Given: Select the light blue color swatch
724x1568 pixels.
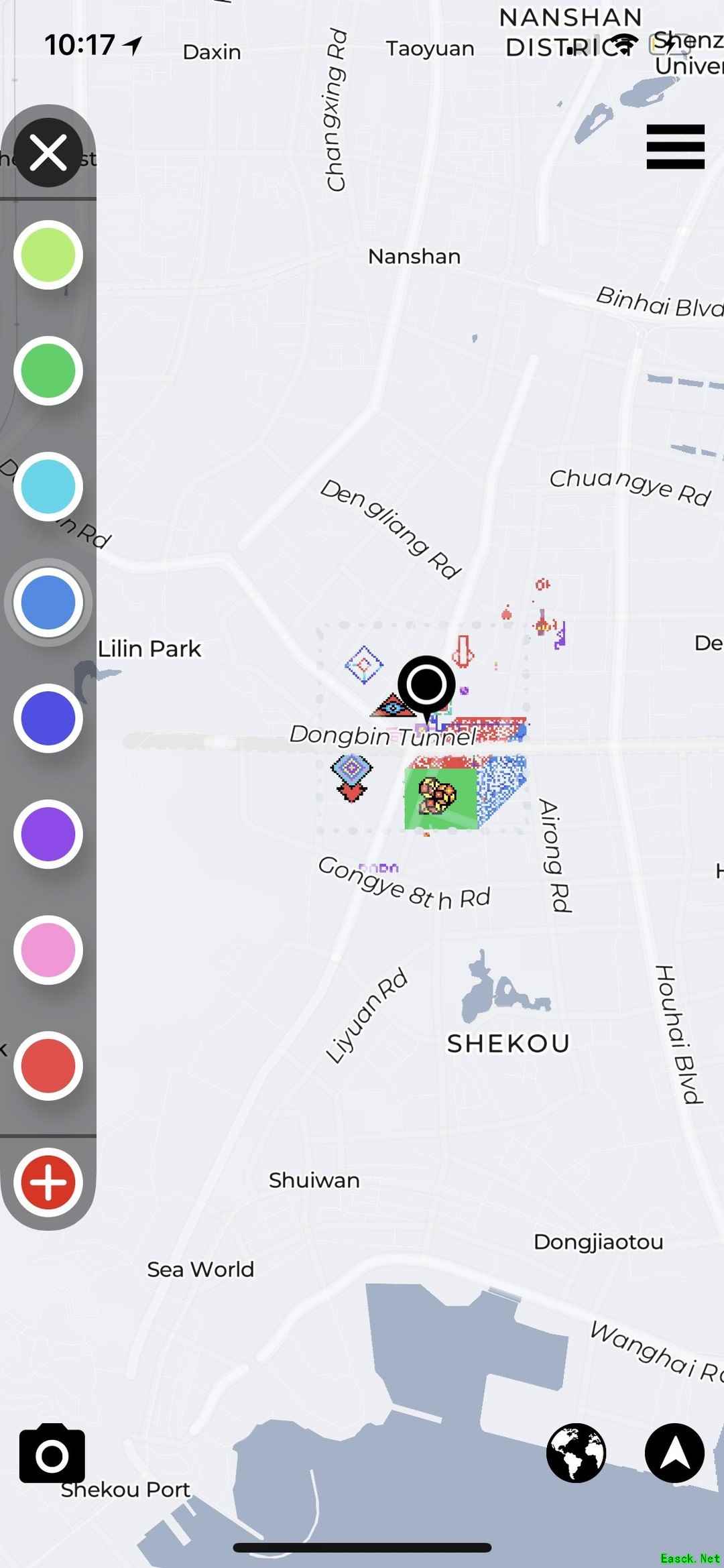Looking at the screenshot, I should pos(48,602).
